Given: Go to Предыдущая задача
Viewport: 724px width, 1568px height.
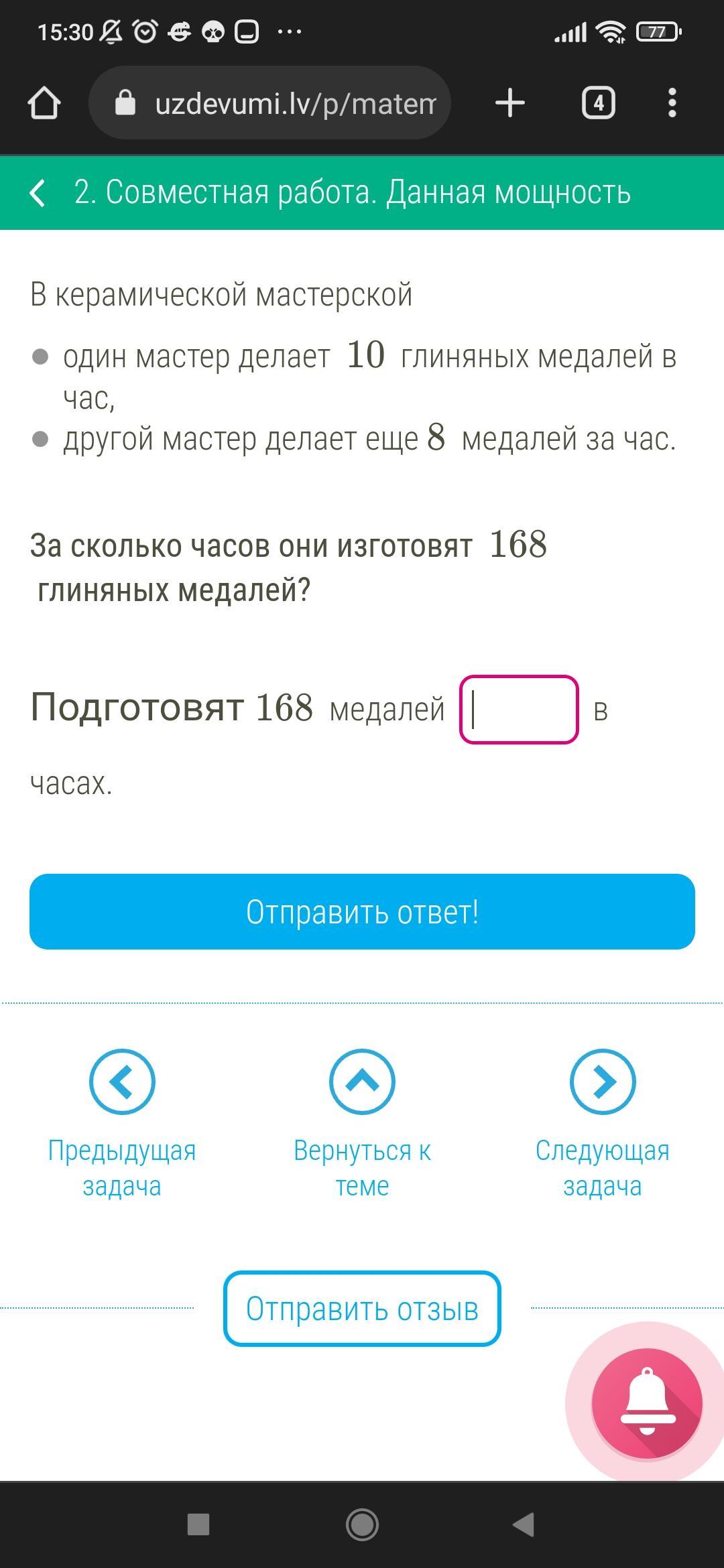Looking at the screenshot, I should [122, 1082].
